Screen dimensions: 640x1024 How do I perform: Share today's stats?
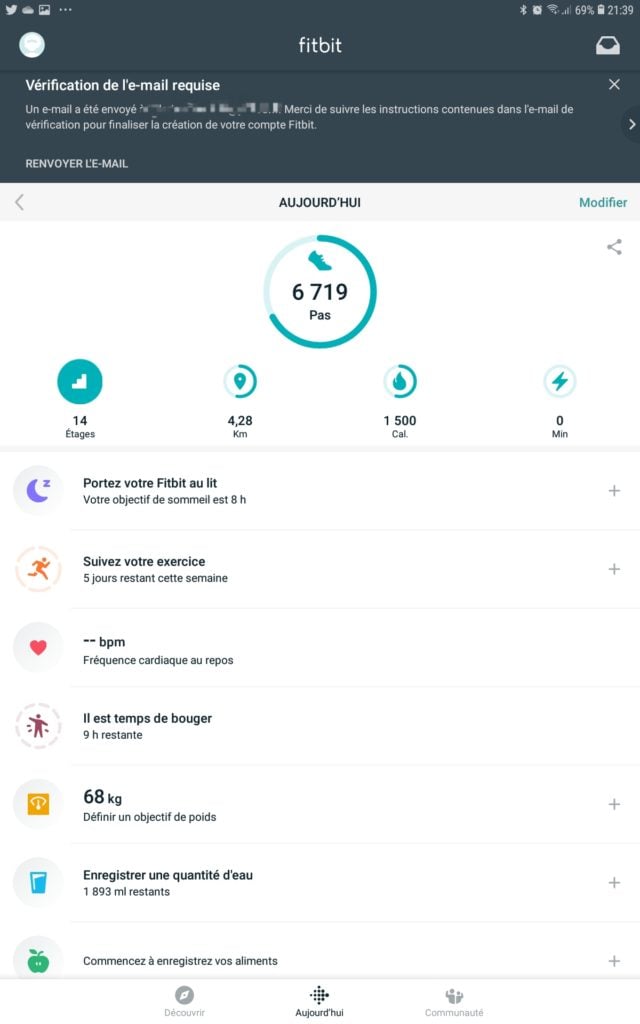point(614,247)
